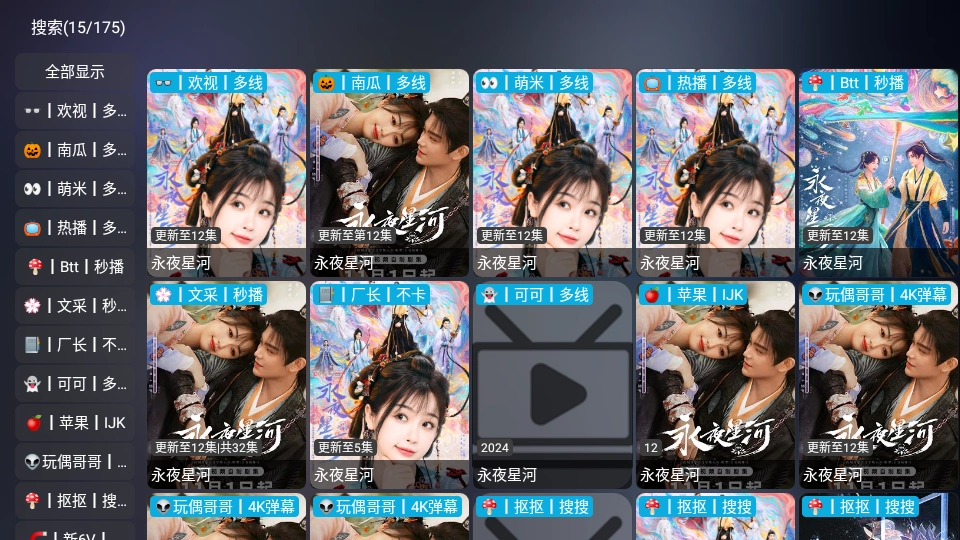The height and width of the screenshot is (540, 960).
Task: Open 永夜星河 card from 苹果 IJK
Action: pyautogui.click(x=716, y=385)
